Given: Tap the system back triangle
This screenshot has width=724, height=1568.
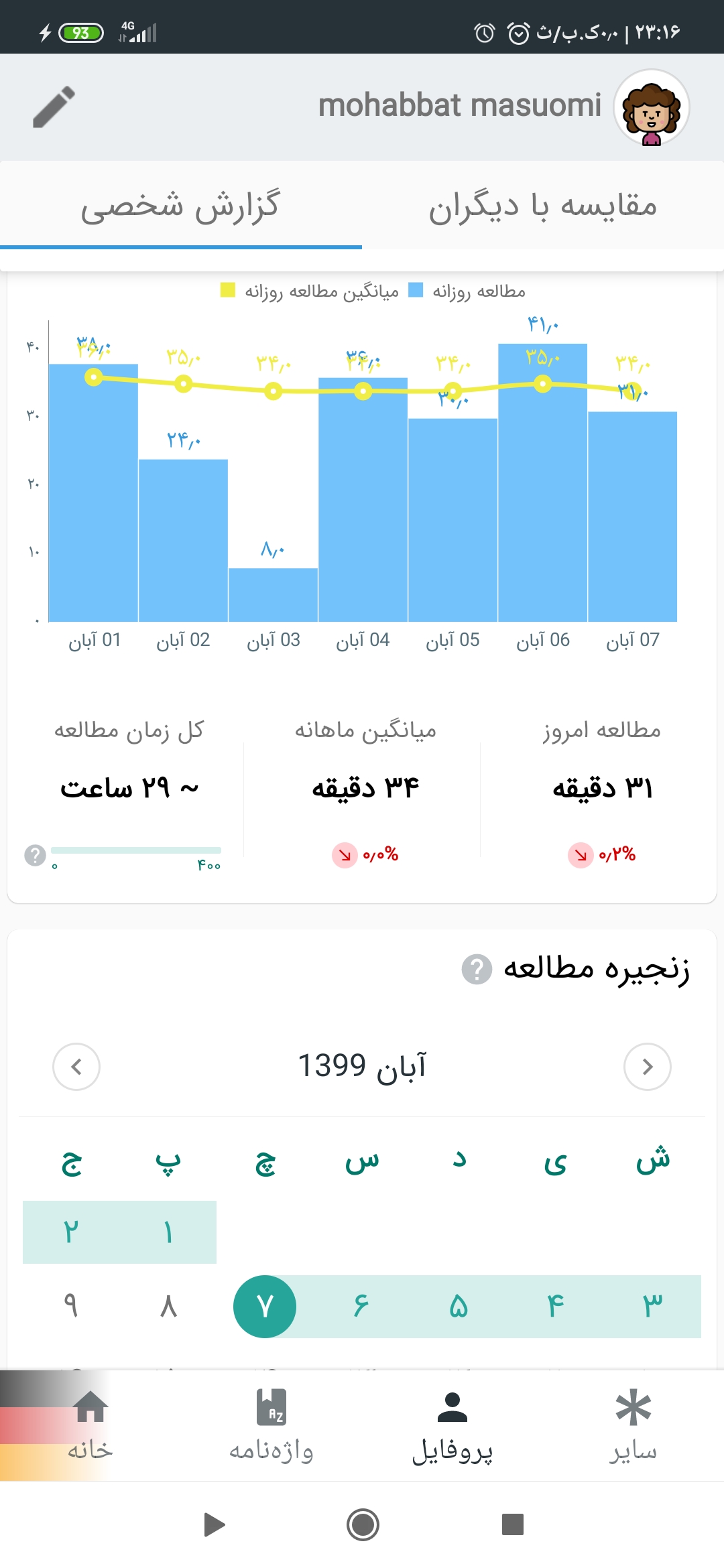Looking at the screenshot, I should coord(214,1525).
